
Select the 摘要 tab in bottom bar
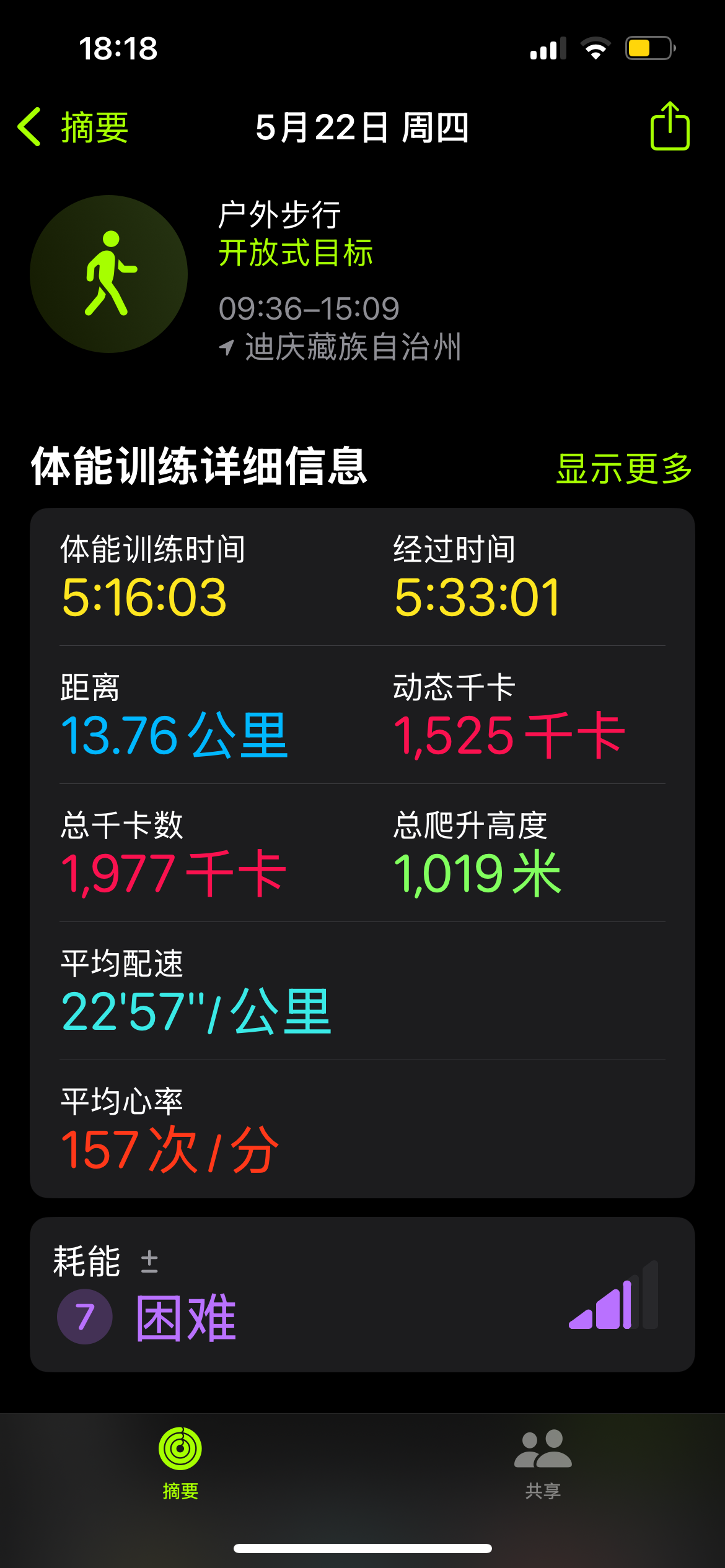[180, 1464]
